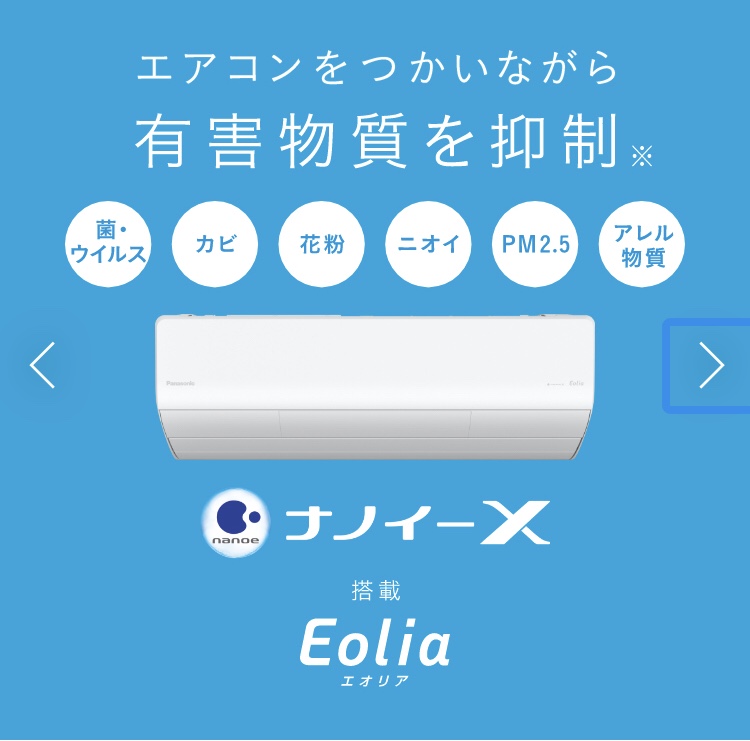Image resolution: width=750 pixels, height=741 pixels.
Task: Go back to the previous carousel slide
Action: 42,365
